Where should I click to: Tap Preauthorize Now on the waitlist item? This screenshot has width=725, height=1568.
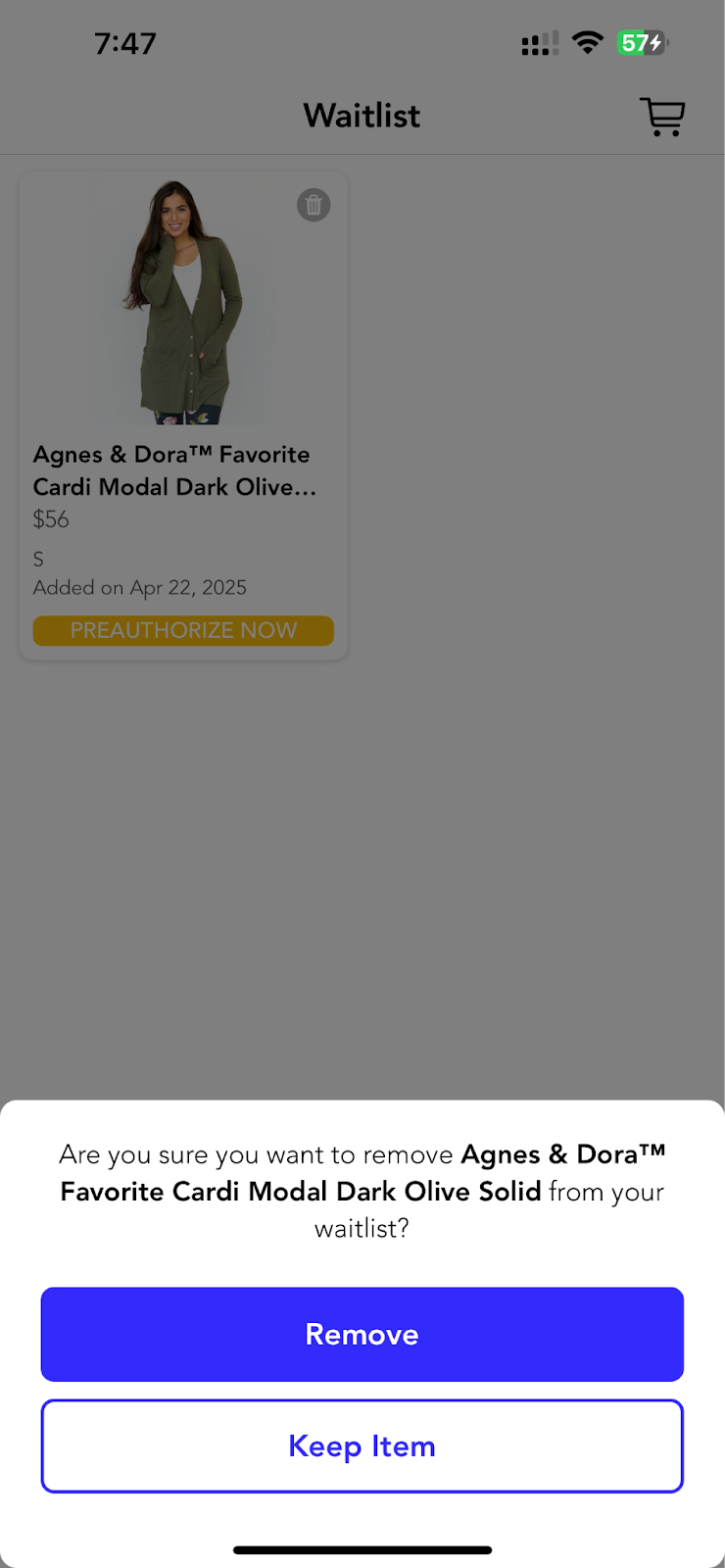click(183, 630)
